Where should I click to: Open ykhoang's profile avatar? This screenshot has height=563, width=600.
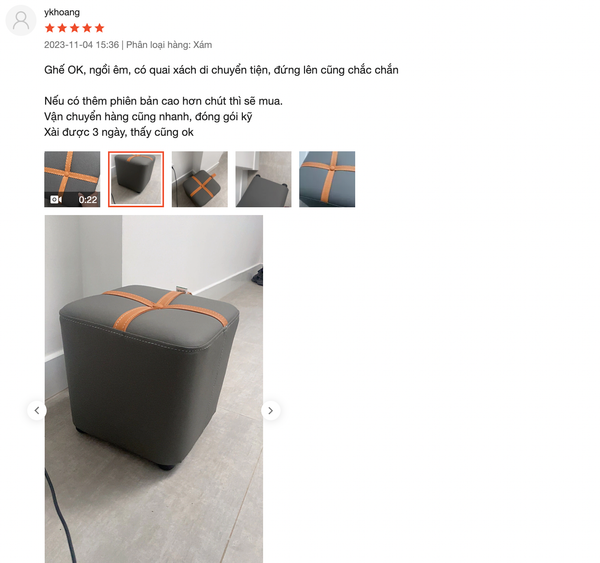pyautogui.click(x=21, y=21)
